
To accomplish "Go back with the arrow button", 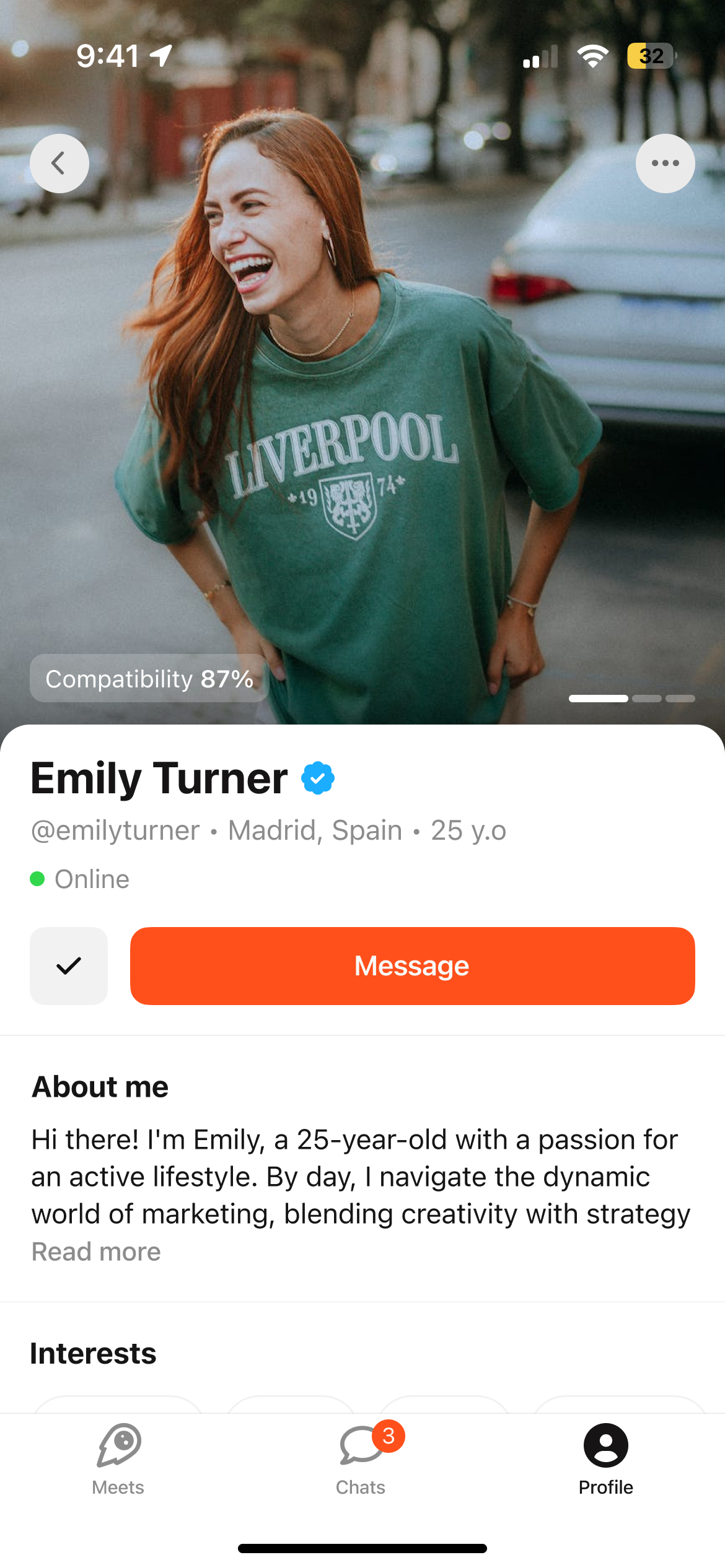I will click(59, 163).
